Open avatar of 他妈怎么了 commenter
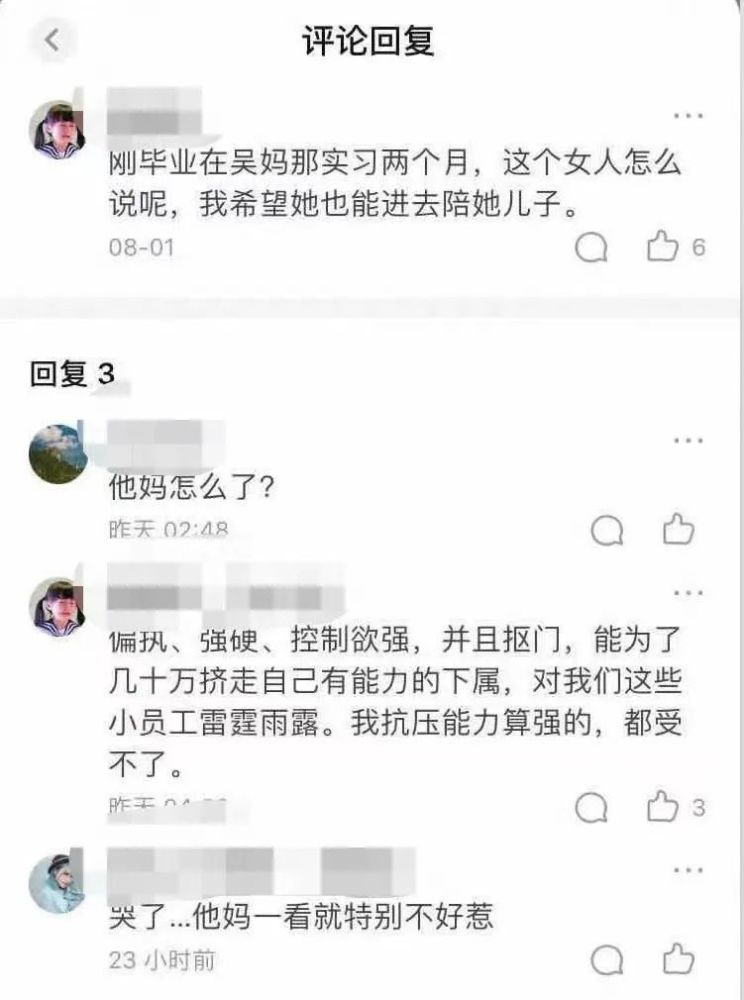The height and width of the screenshot is (1000, 744). (x=58, y=454)
